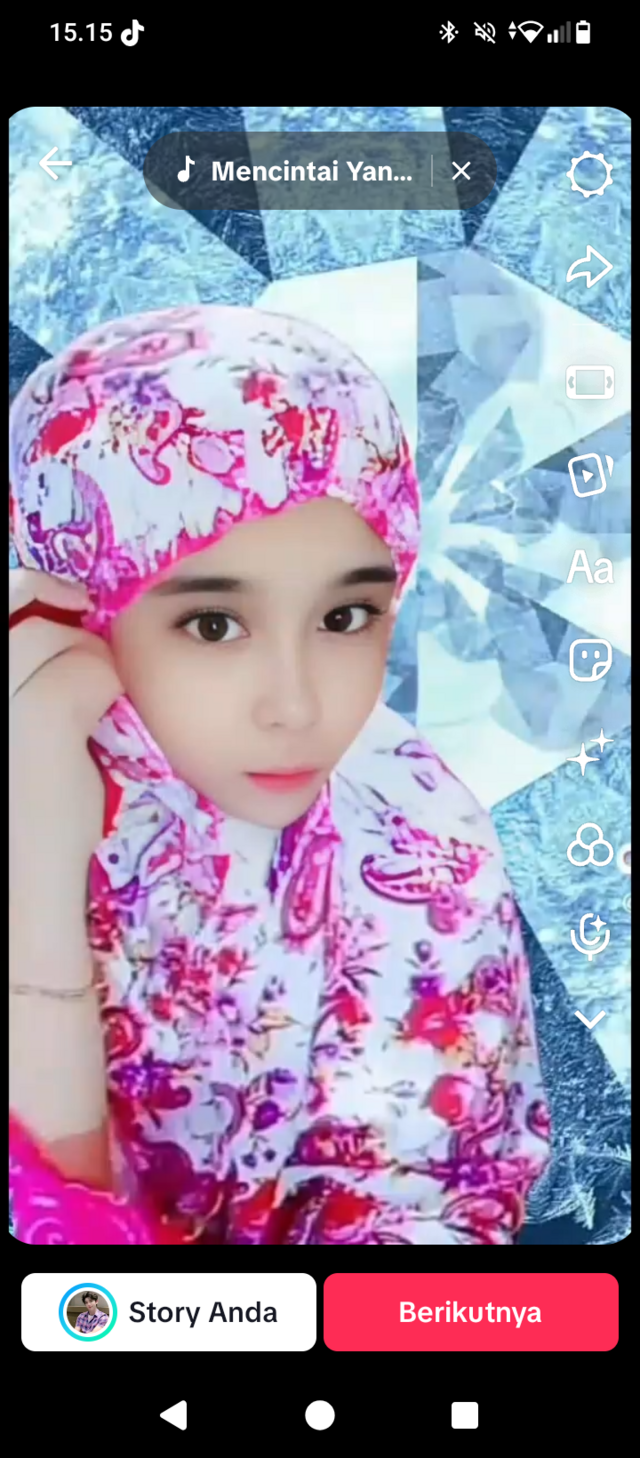Viewport: 640px width, 1458px height.
Task: Open the filters three-circles icon
Action: (x=590, y=845)
